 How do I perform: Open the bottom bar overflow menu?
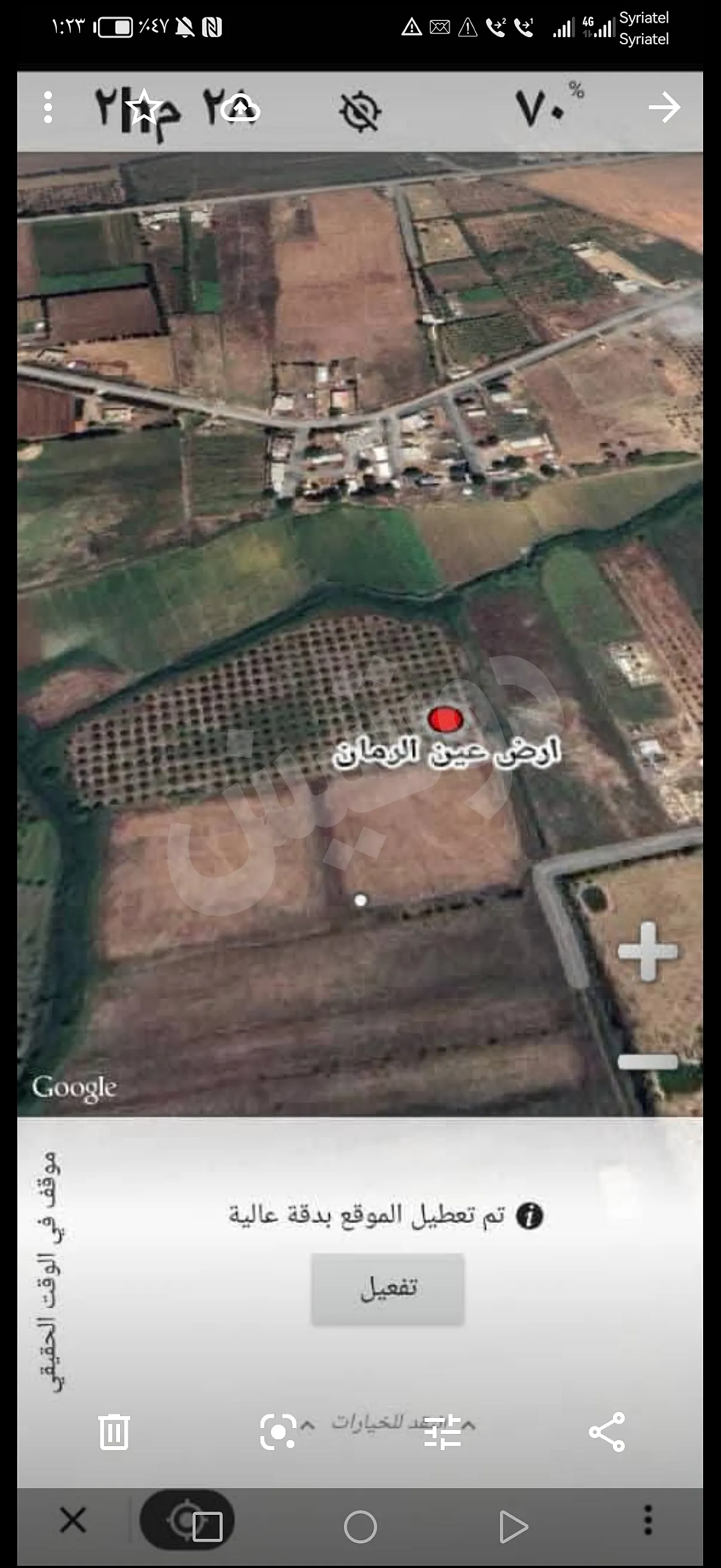click(x=648, y=1521)
